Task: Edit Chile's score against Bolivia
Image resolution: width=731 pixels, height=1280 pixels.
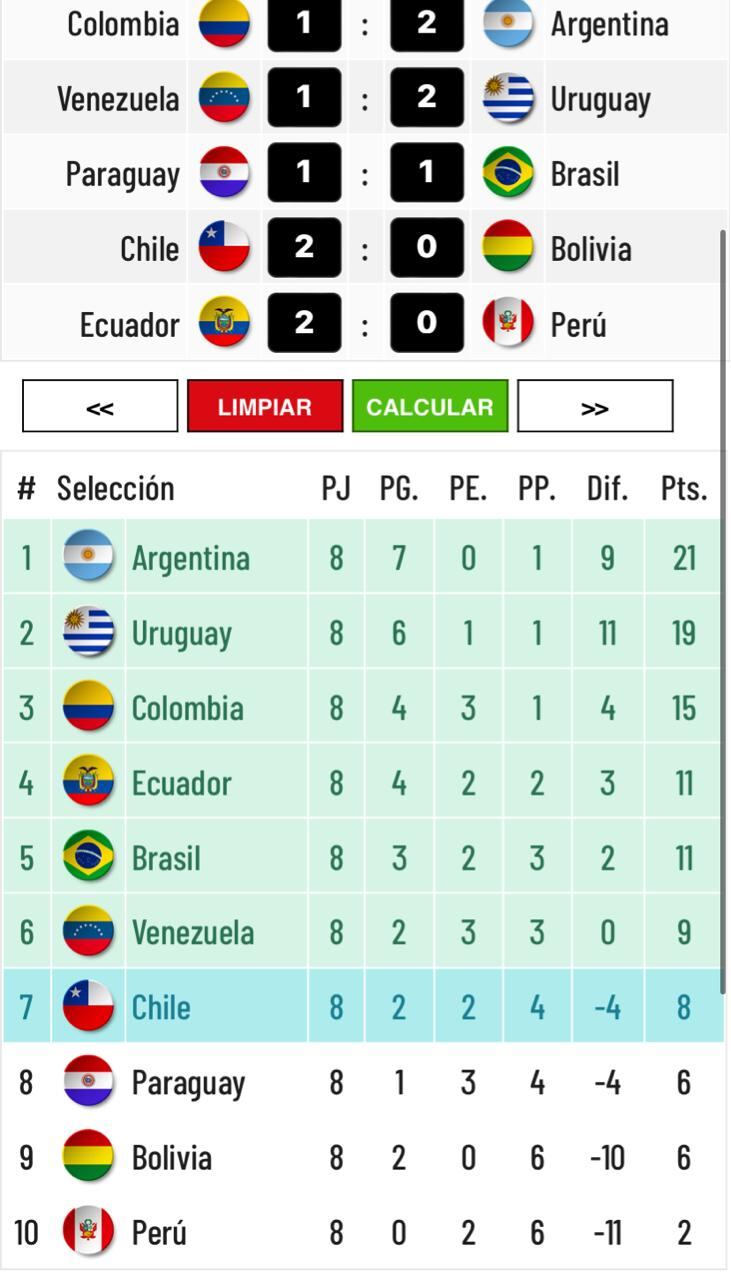Action: (x=305, y=248)
